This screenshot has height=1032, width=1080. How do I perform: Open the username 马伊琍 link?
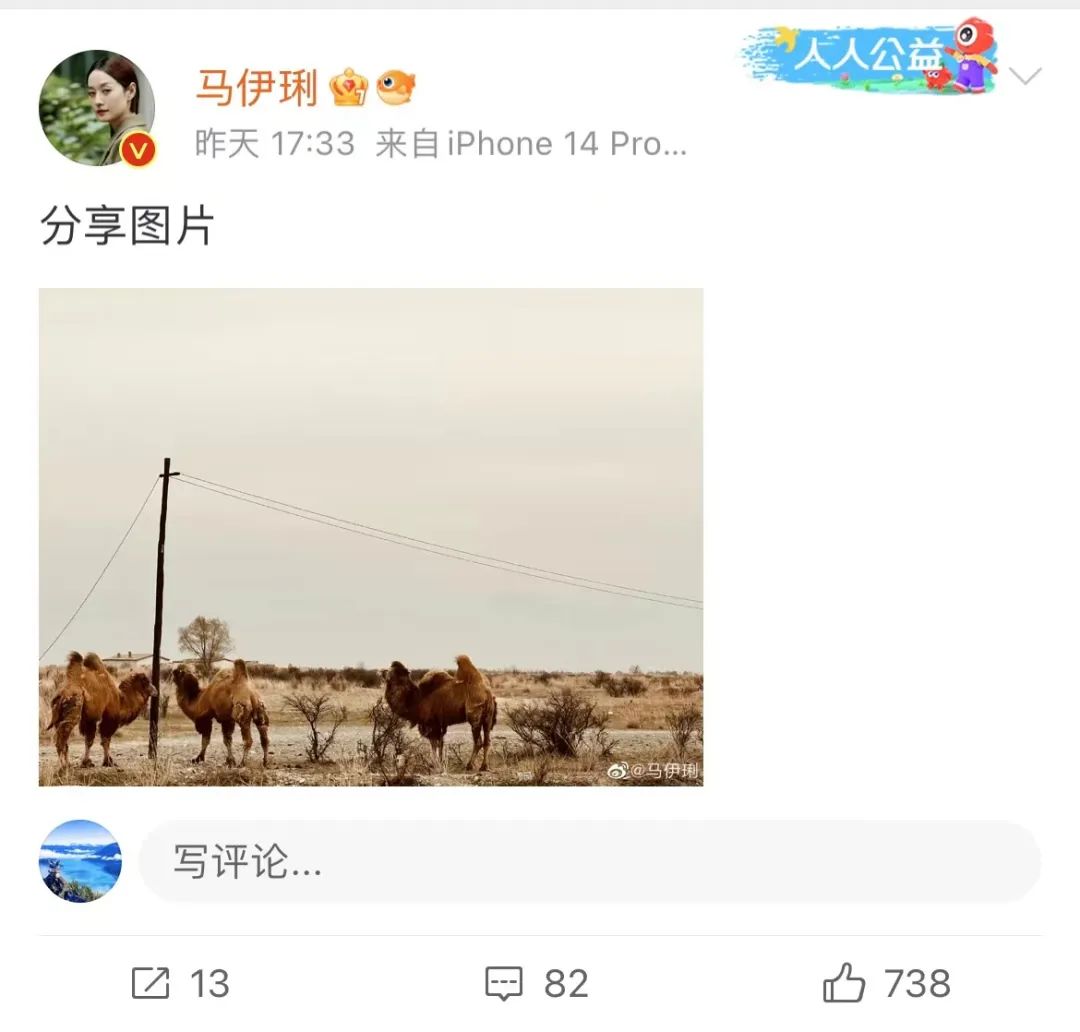tap(256, 88)
